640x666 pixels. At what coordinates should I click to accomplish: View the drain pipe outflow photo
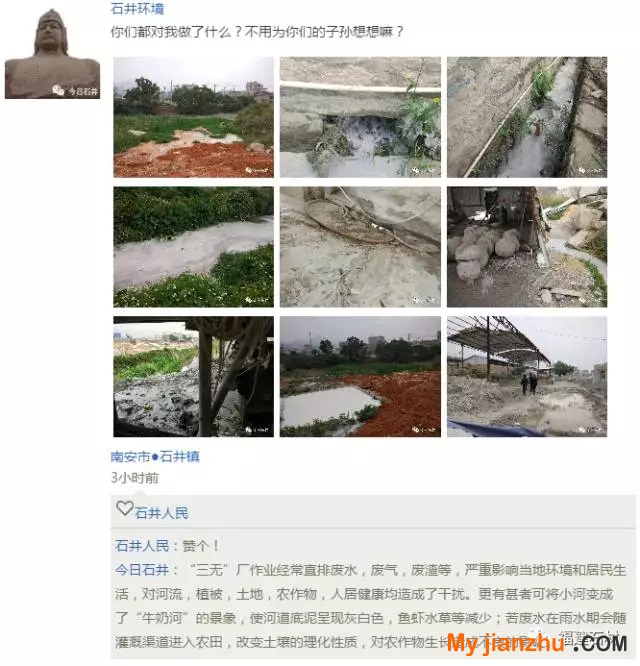coord(360,117)
